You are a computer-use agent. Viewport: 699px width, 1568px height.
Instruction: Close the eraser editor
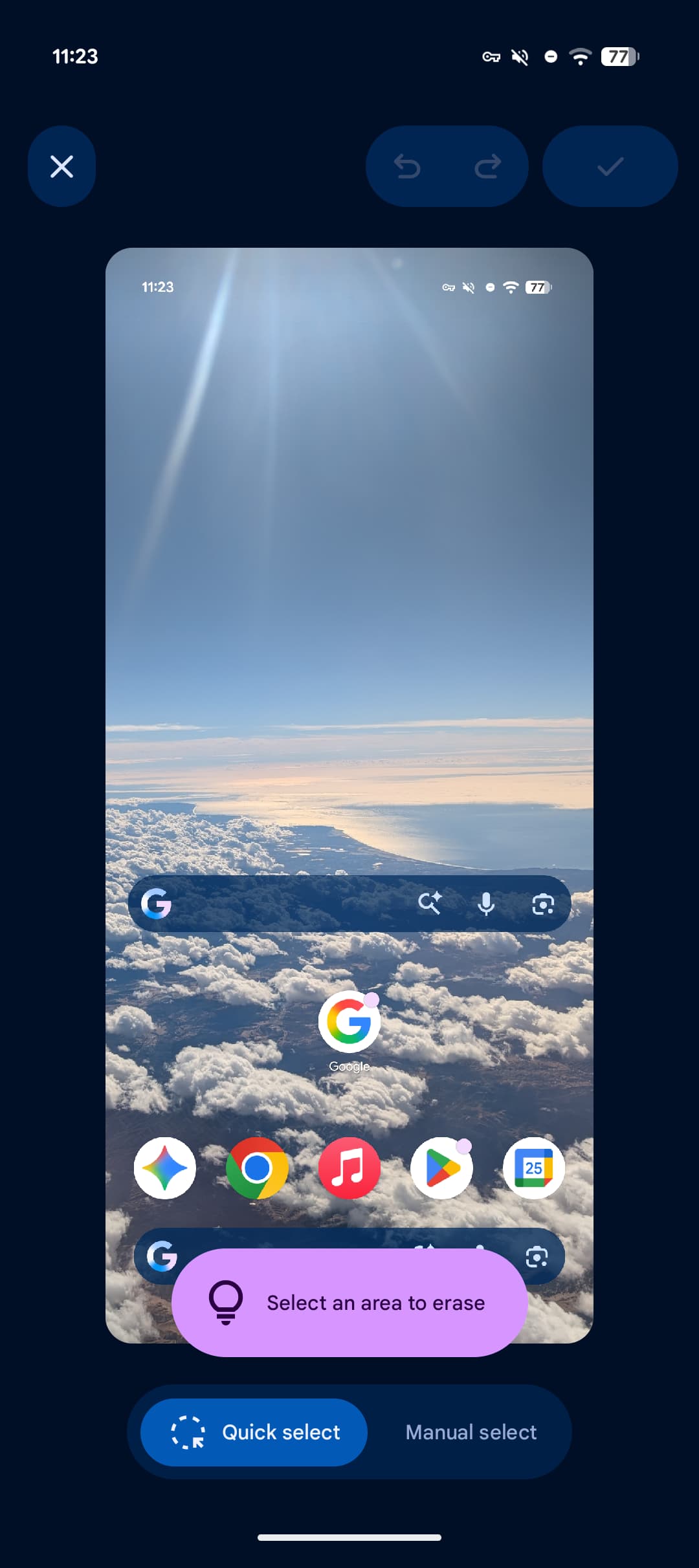coord(61,166)
